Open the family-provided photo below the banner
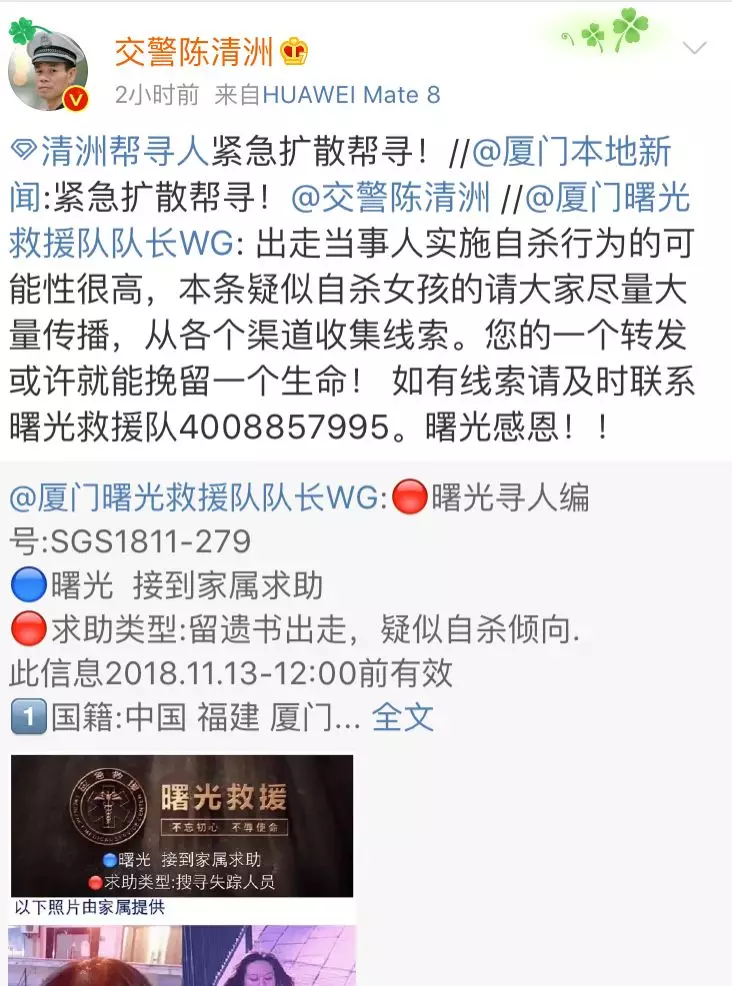 point(182,955)
